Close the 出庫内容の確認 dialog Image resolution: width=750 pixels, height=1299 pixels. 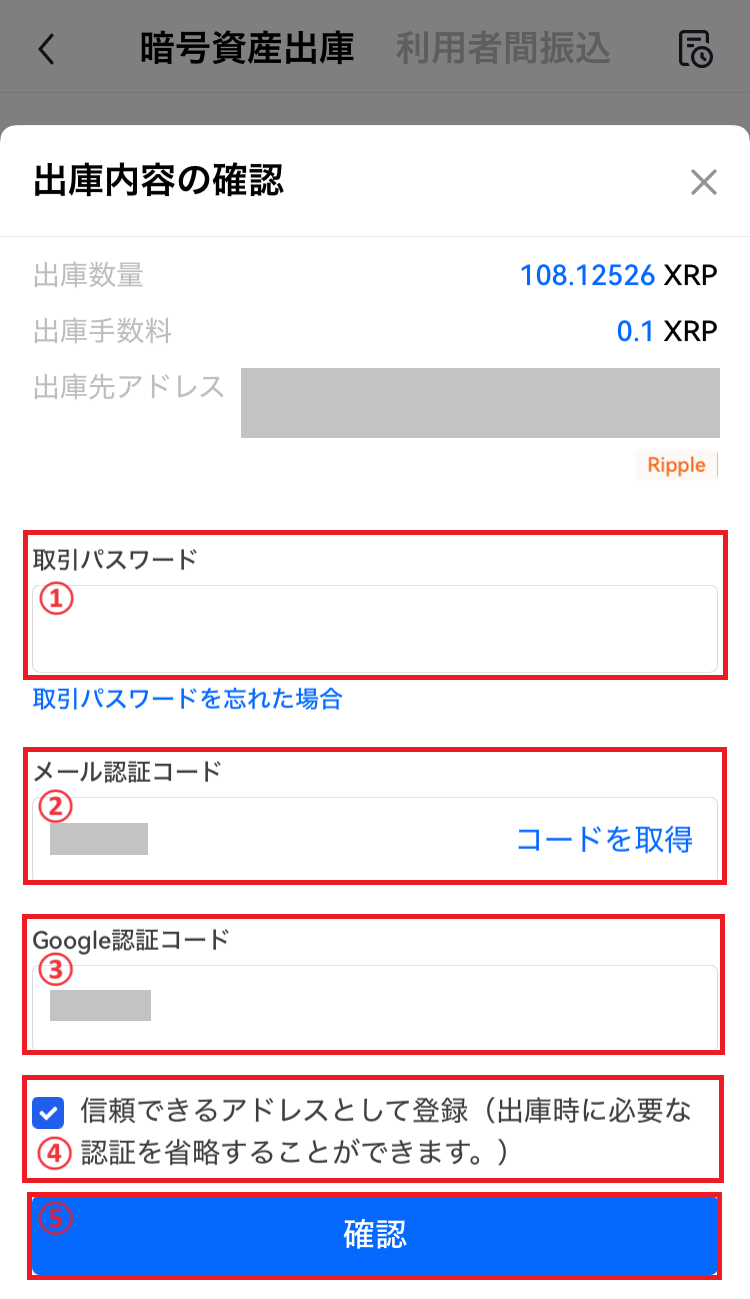[704, 182]
